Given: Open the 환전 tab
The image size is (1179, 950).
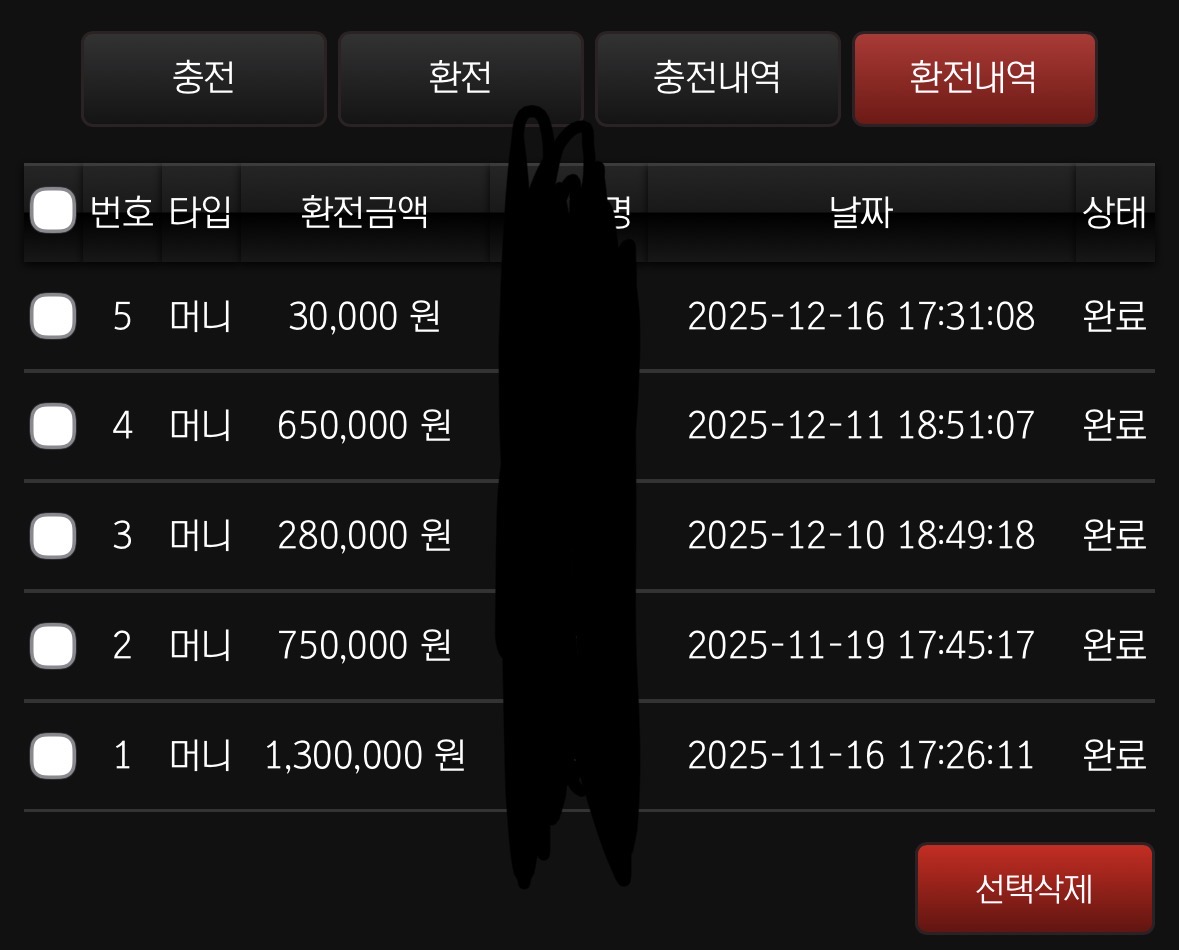Looking at the screenshot, I should pos(460,79).
